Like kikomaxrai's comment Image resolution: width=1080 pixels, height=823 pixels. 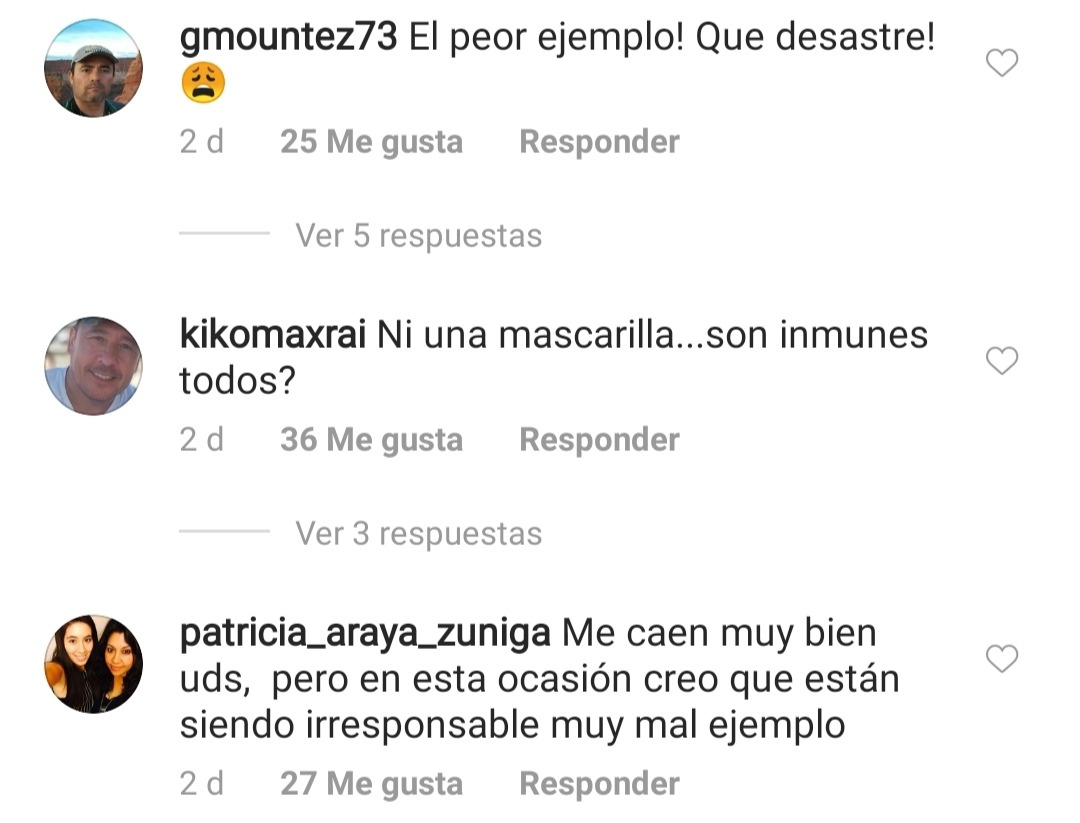[x=1001, y=360]
